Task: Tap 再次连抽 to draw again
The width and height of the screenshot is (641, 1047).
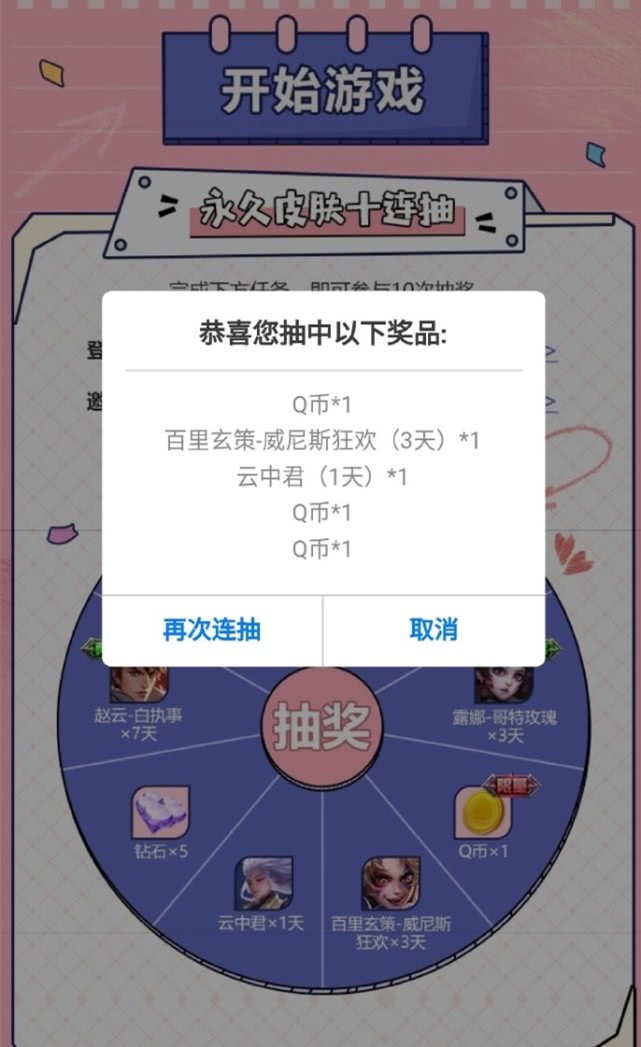Action: pyautogui.click(x=212, y=630)
